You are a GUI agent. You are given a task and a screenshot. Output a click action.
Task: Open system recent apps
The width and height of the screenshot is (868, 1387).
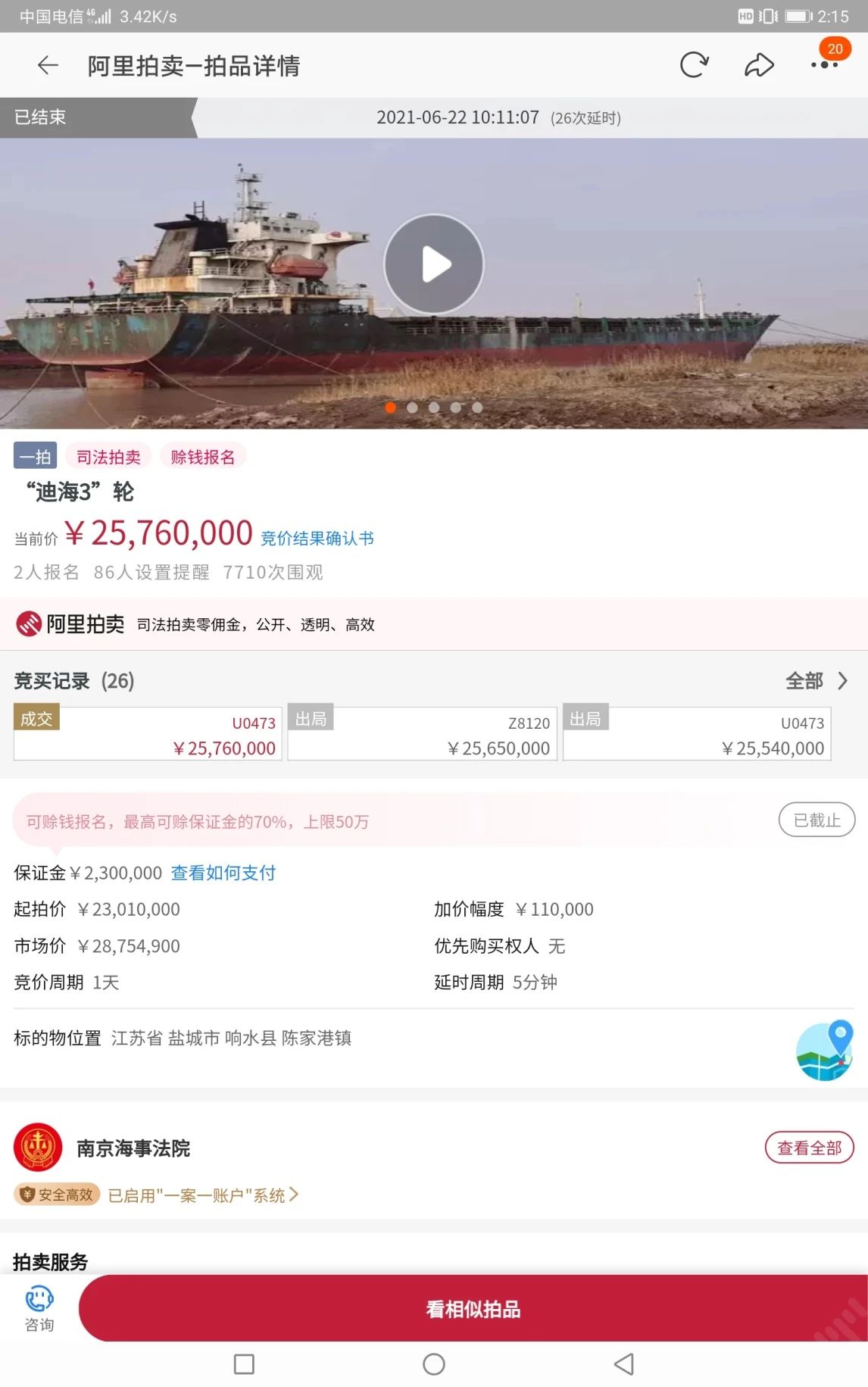[244, 1364]
